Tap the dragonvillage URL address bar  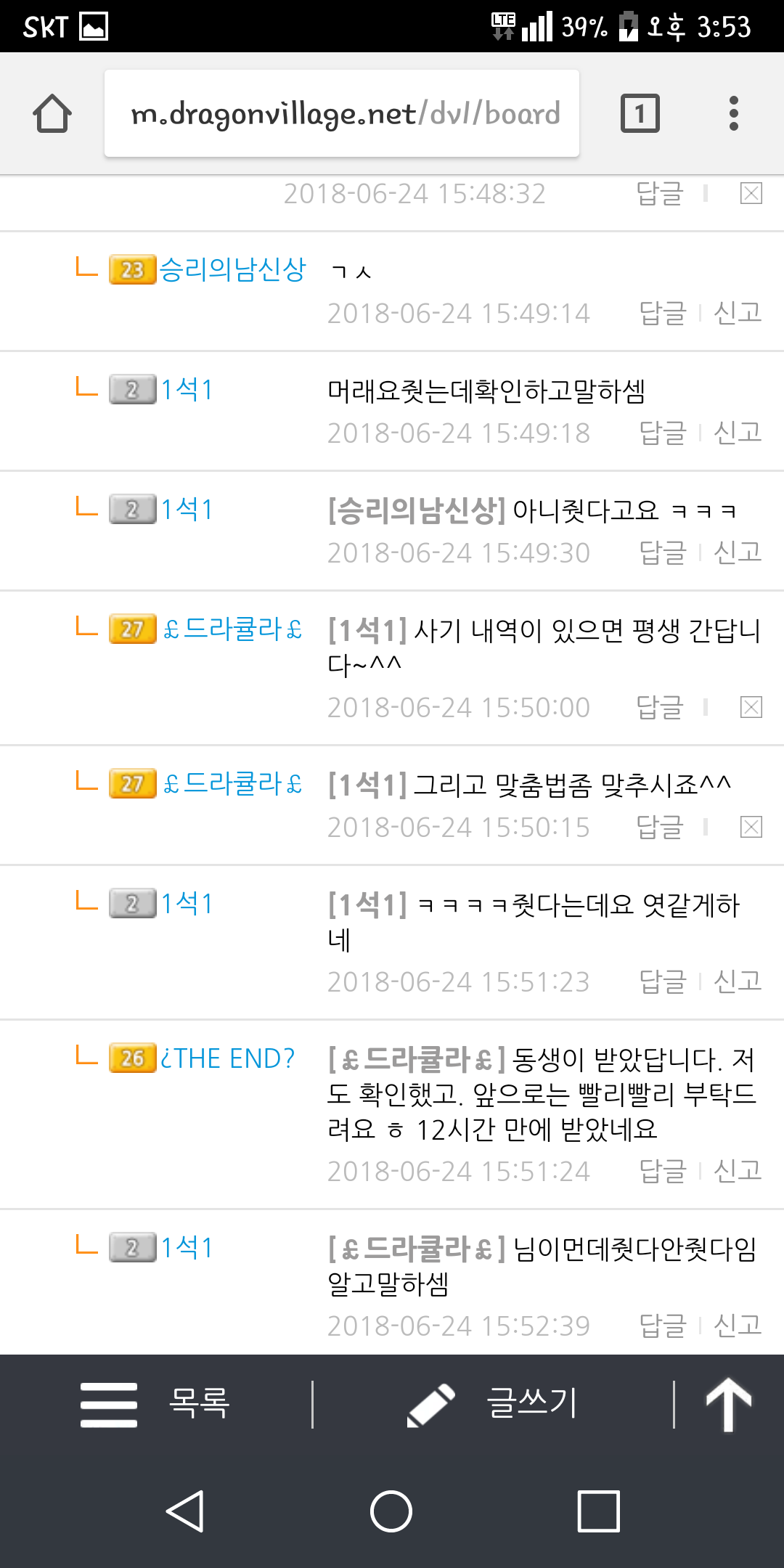(341, 114)
